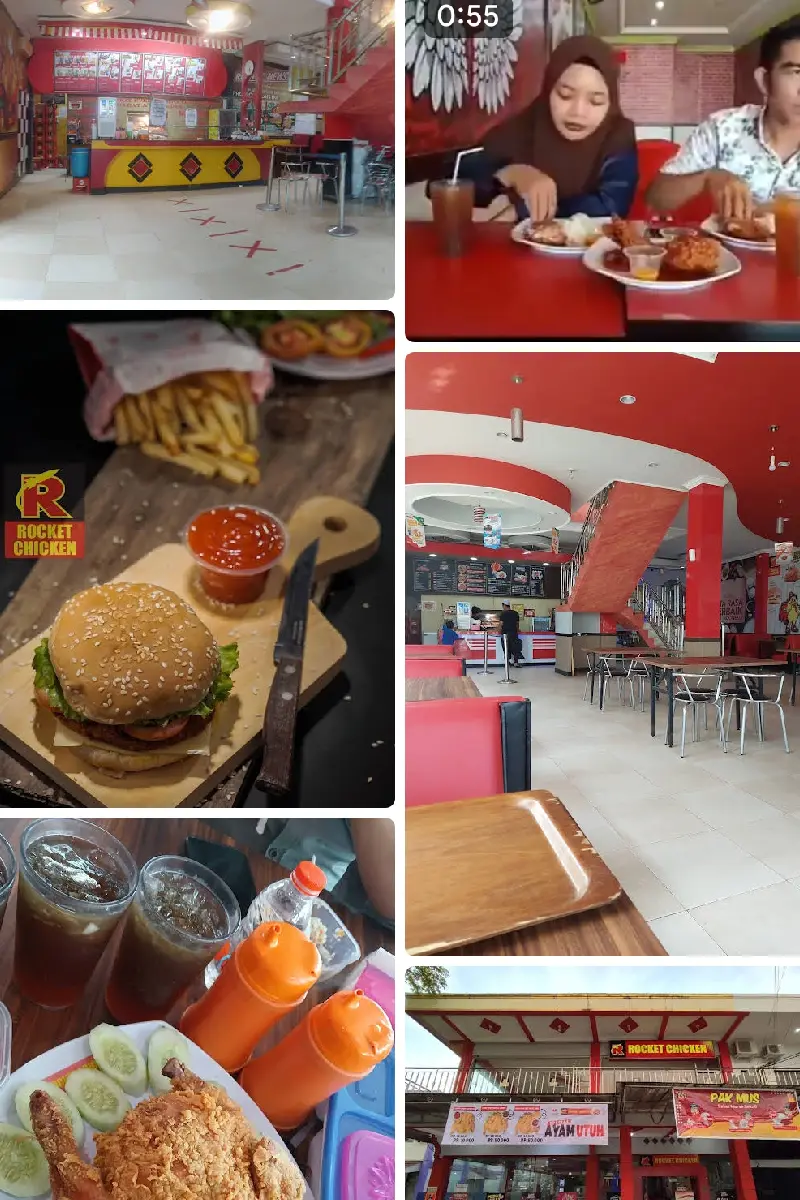Open the burger and fries photo
This screenshot has height=1200, width=800.
click(x=197, y=560)
